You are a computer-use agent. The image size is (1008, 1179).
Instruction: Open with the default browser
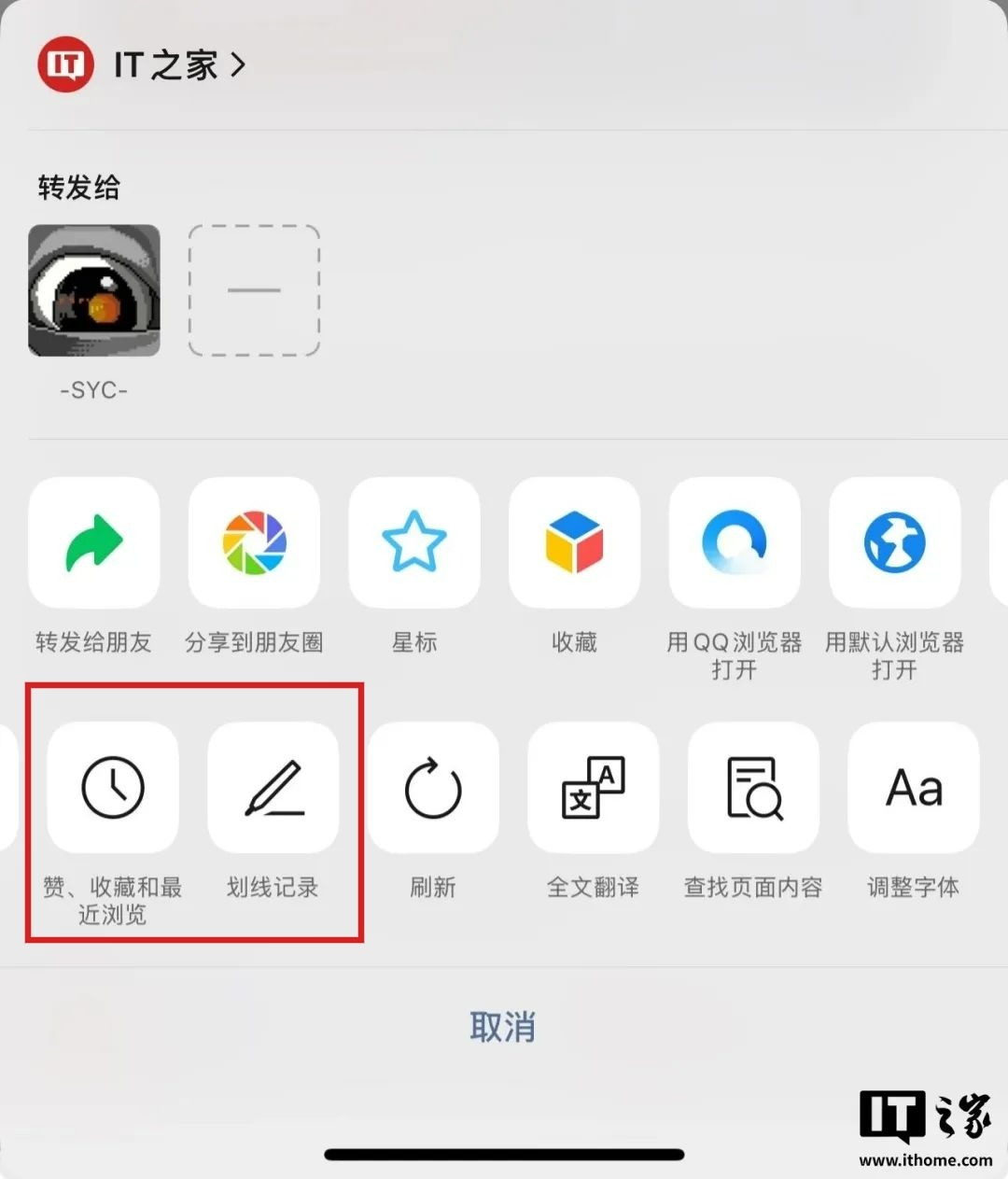coord(894,542)
